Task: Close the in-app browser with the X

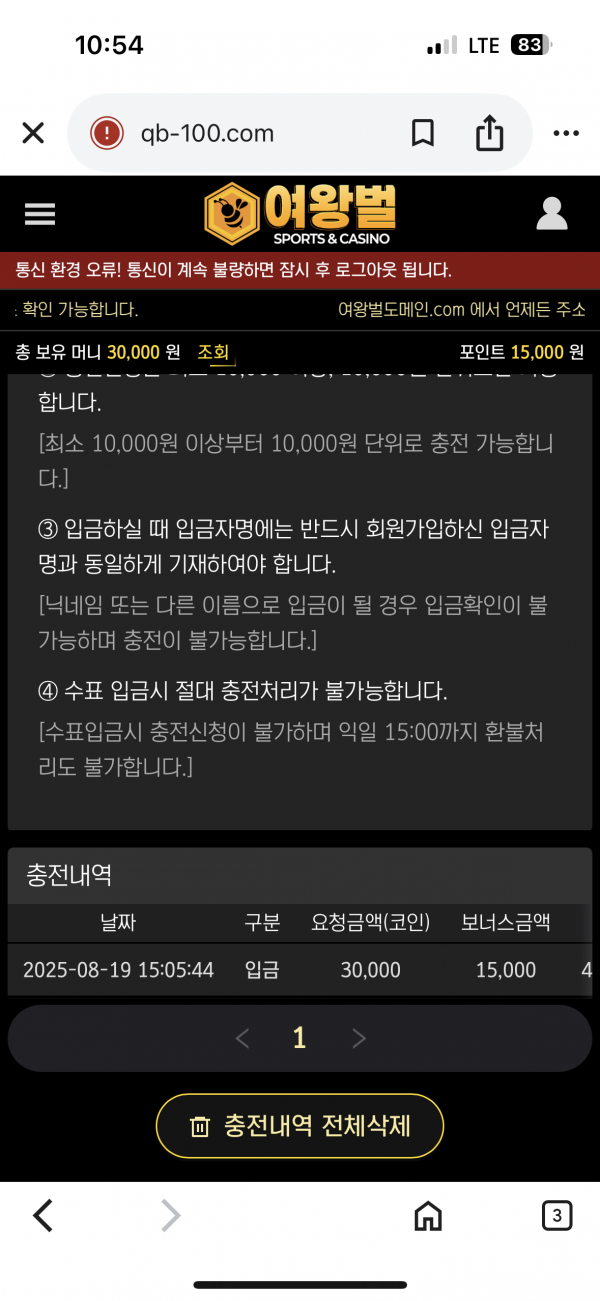Action: 33,133
